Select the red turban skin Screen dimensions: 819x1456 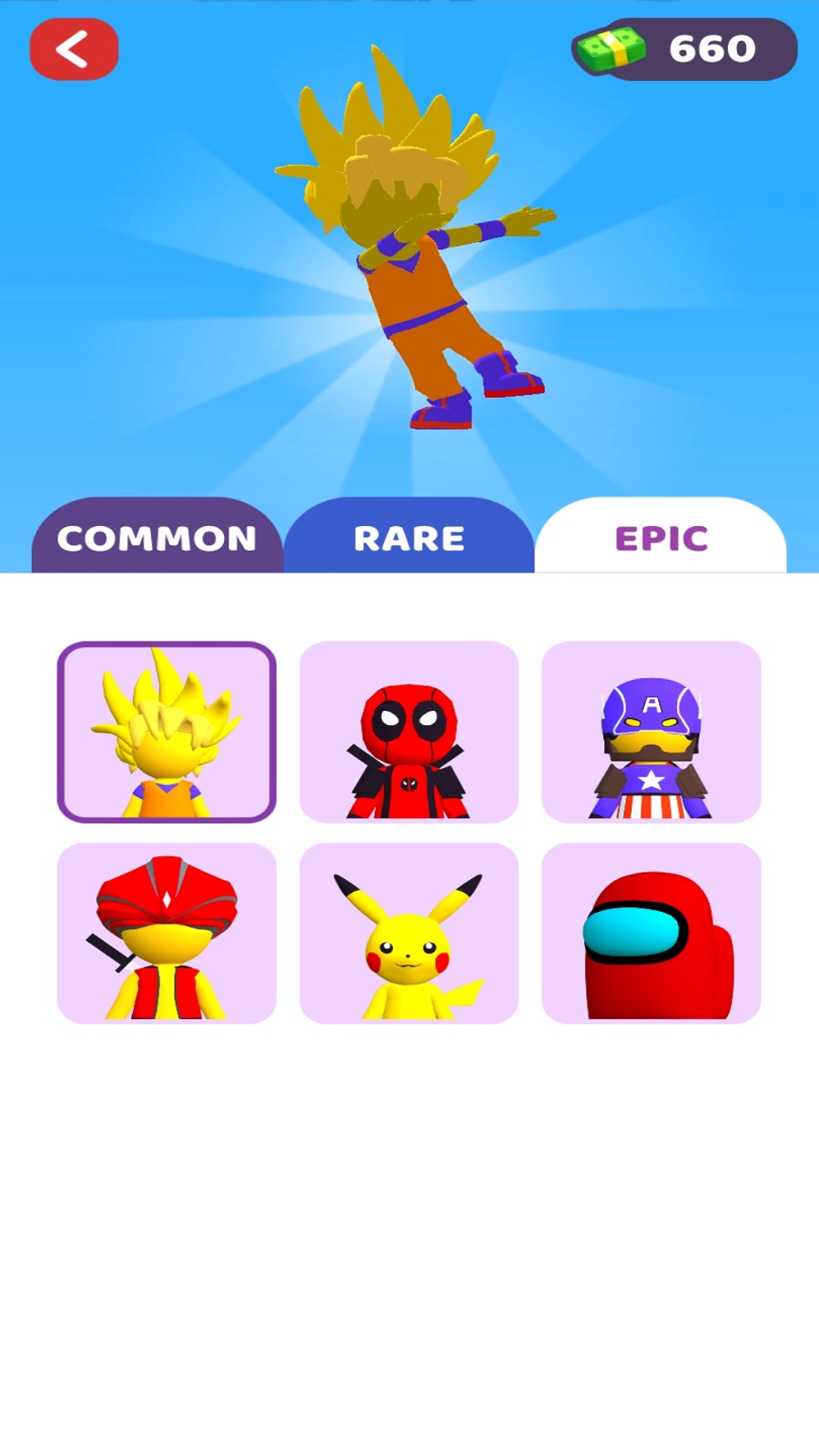pyautogui.click(x=167, y=933)
